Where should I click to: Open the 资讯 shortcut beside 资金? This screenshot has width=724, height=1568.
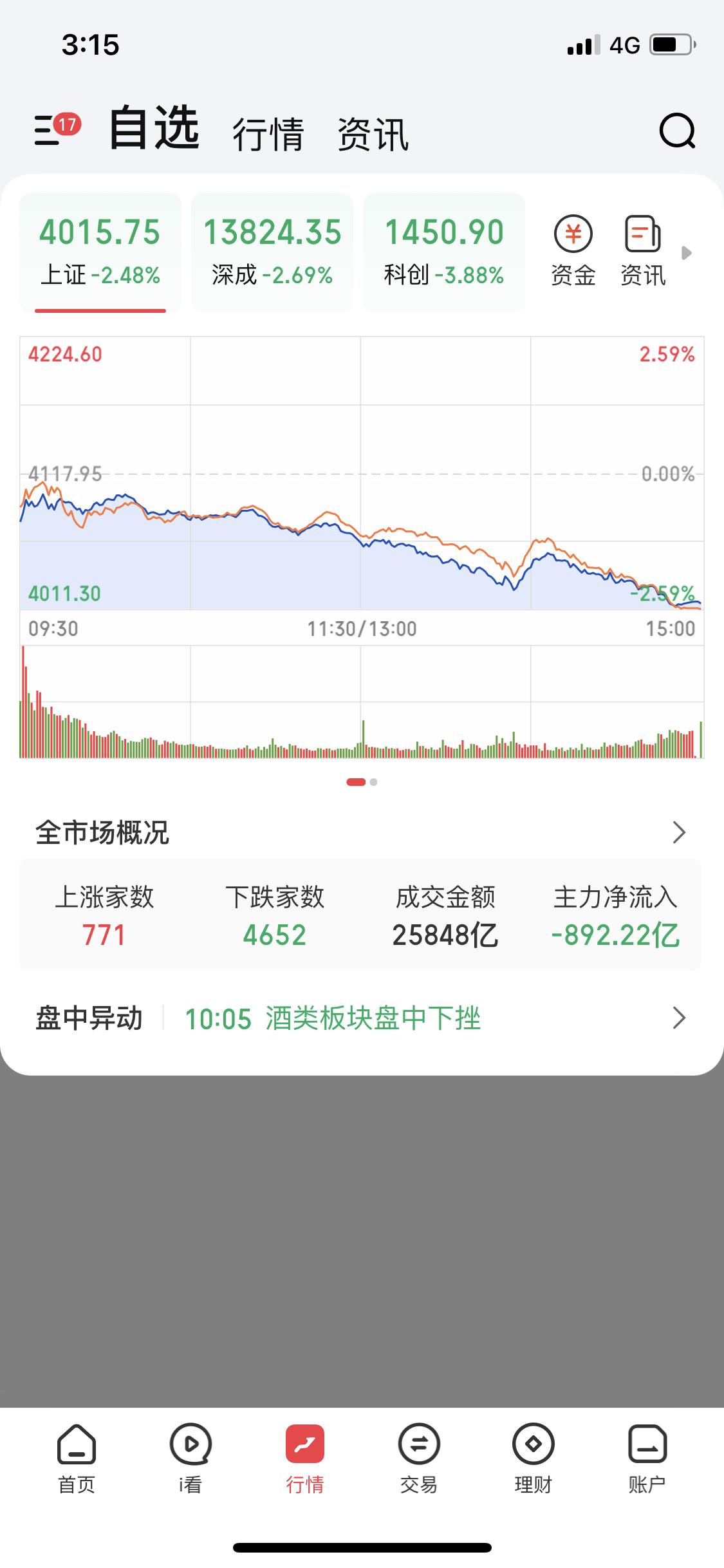(643, 251)
